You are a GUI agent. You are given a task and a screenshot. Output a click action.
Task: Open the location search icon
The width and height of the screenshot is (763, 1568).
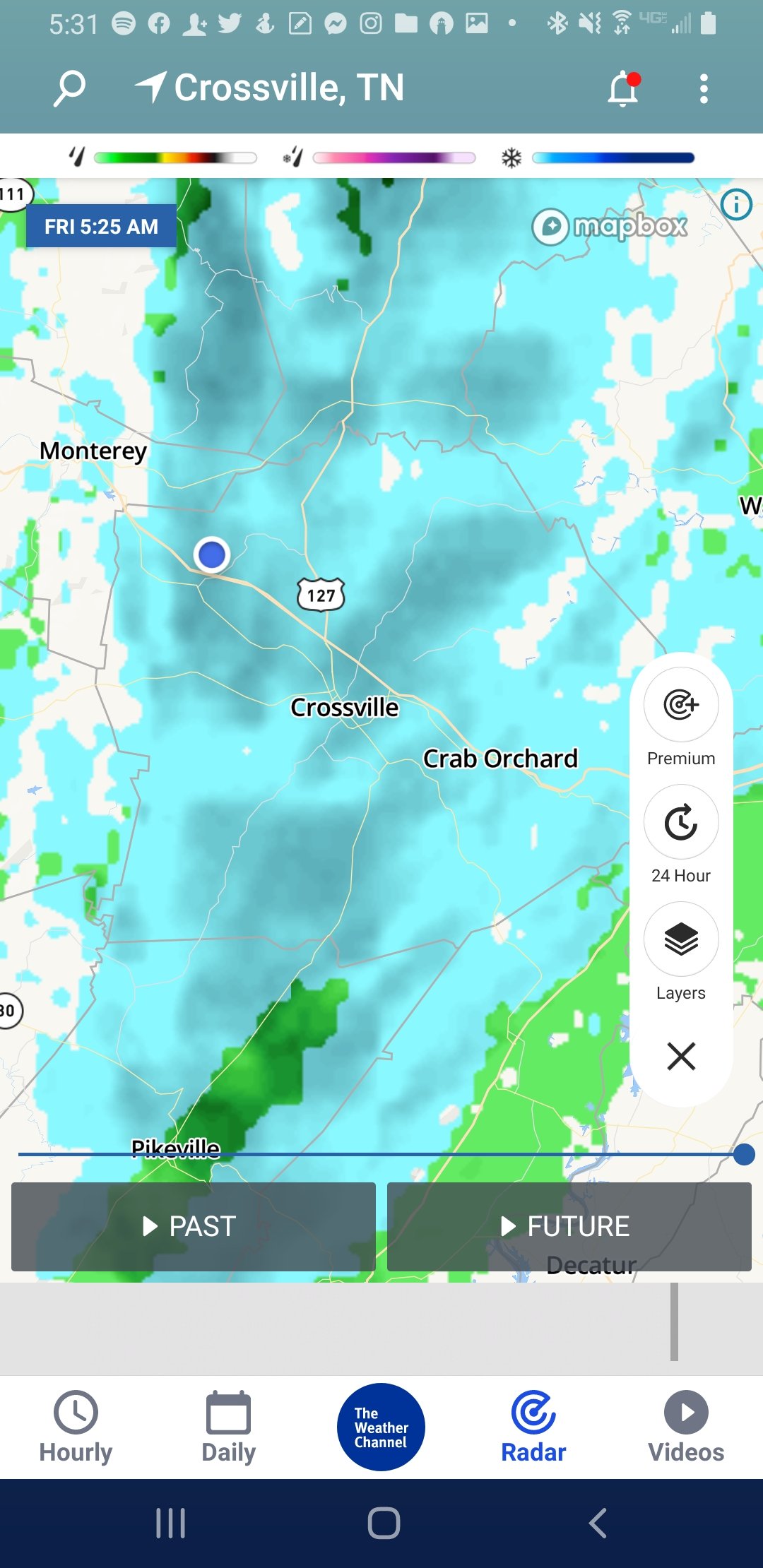pyautogui.click(x=69, y=88)
